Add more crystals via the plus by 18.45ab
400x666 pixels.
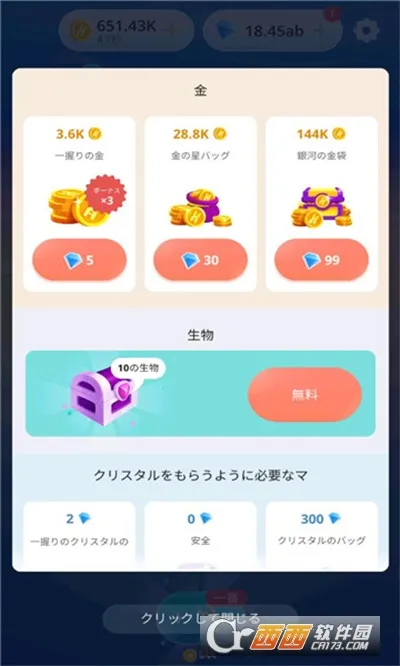coord(321,31)
